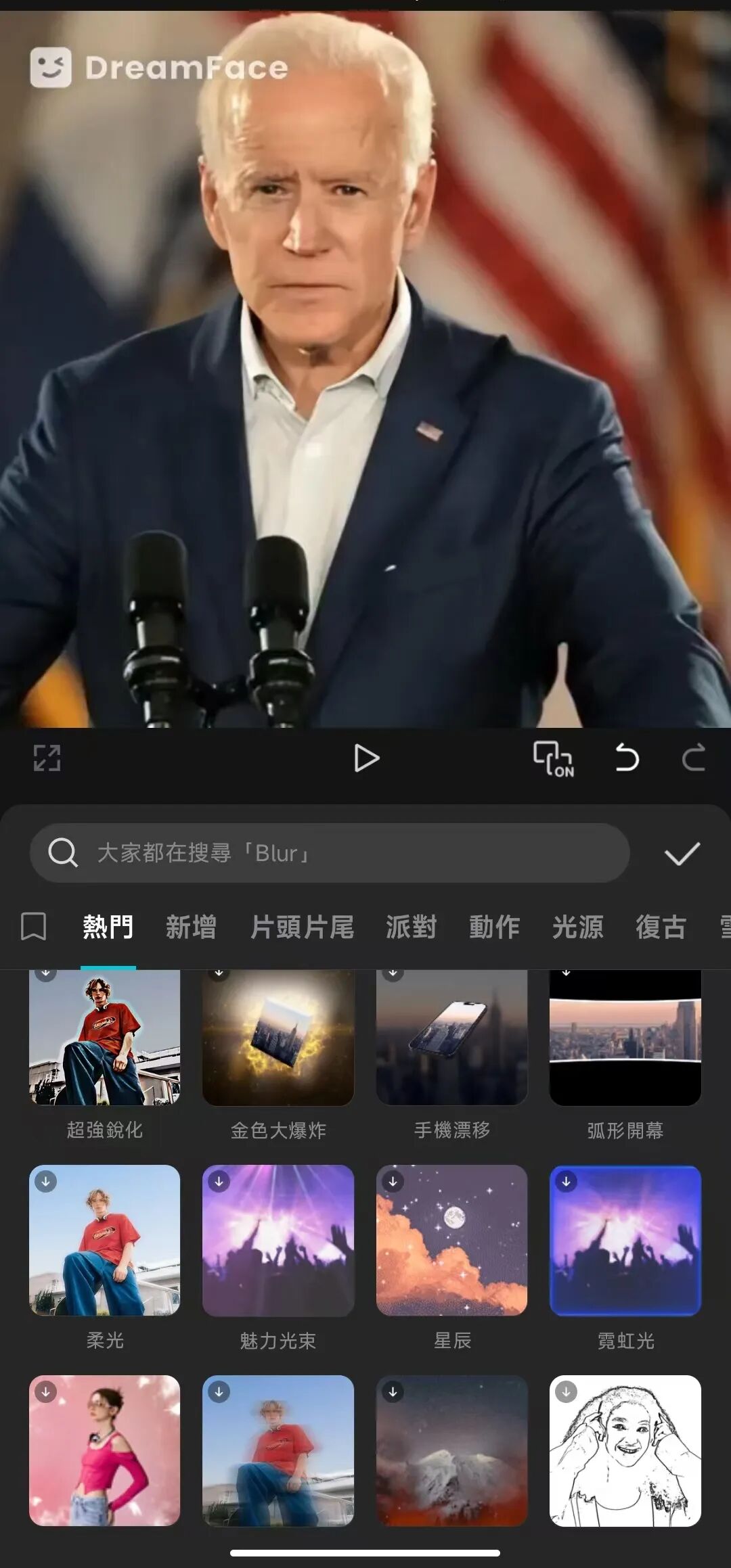Select the 復古 category
The image size is (731, 1568).
click(661, 927)
